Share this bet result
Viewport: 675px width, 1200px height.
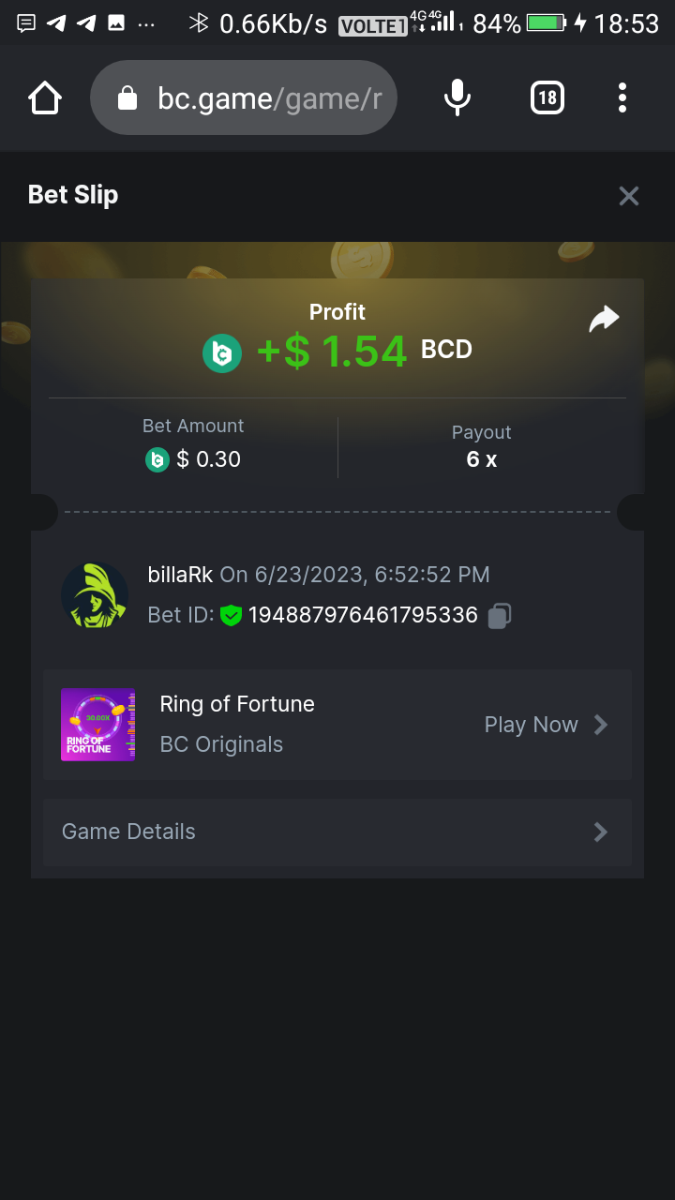pyautogui.click(x=604, y=320)
